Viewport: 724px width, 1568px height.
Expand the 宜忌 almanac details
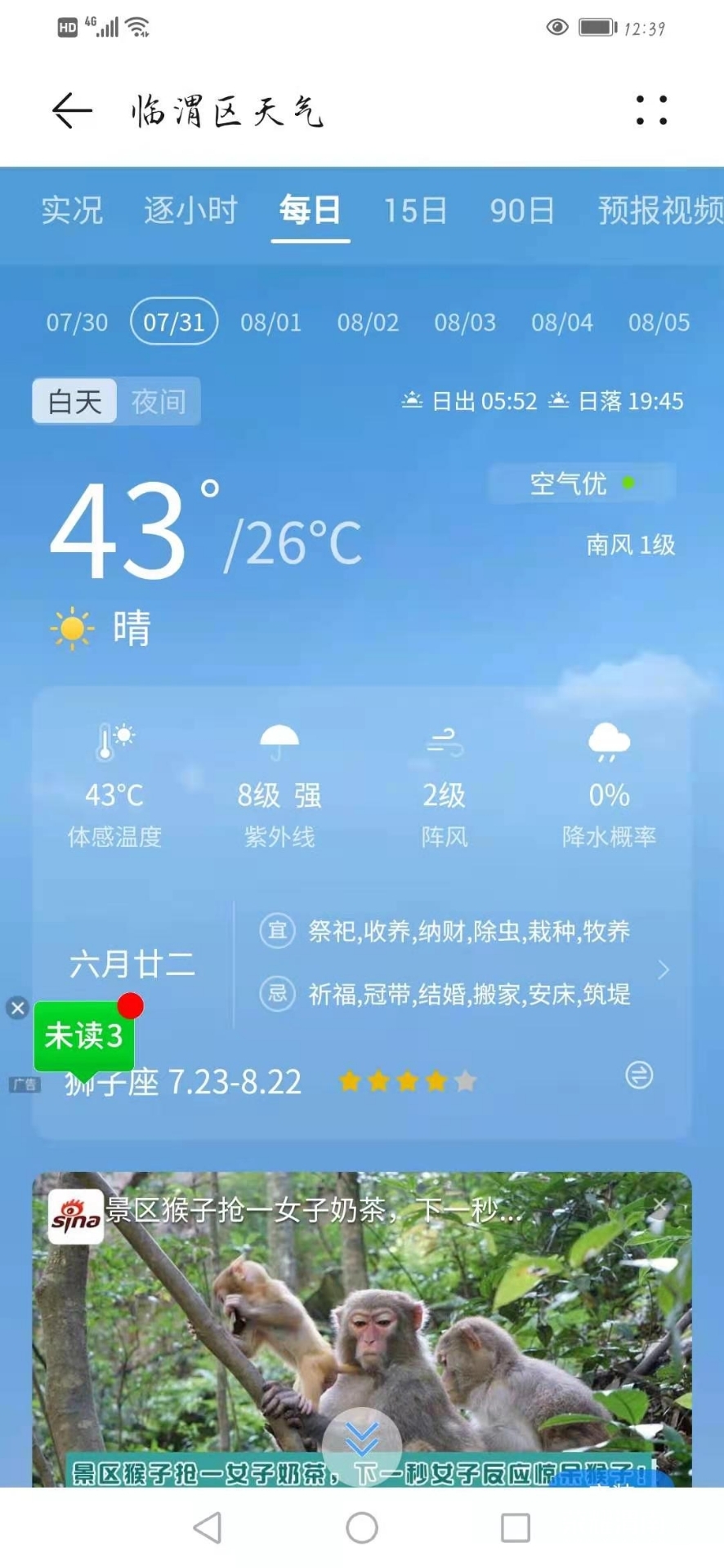click(x=664, y=969)
